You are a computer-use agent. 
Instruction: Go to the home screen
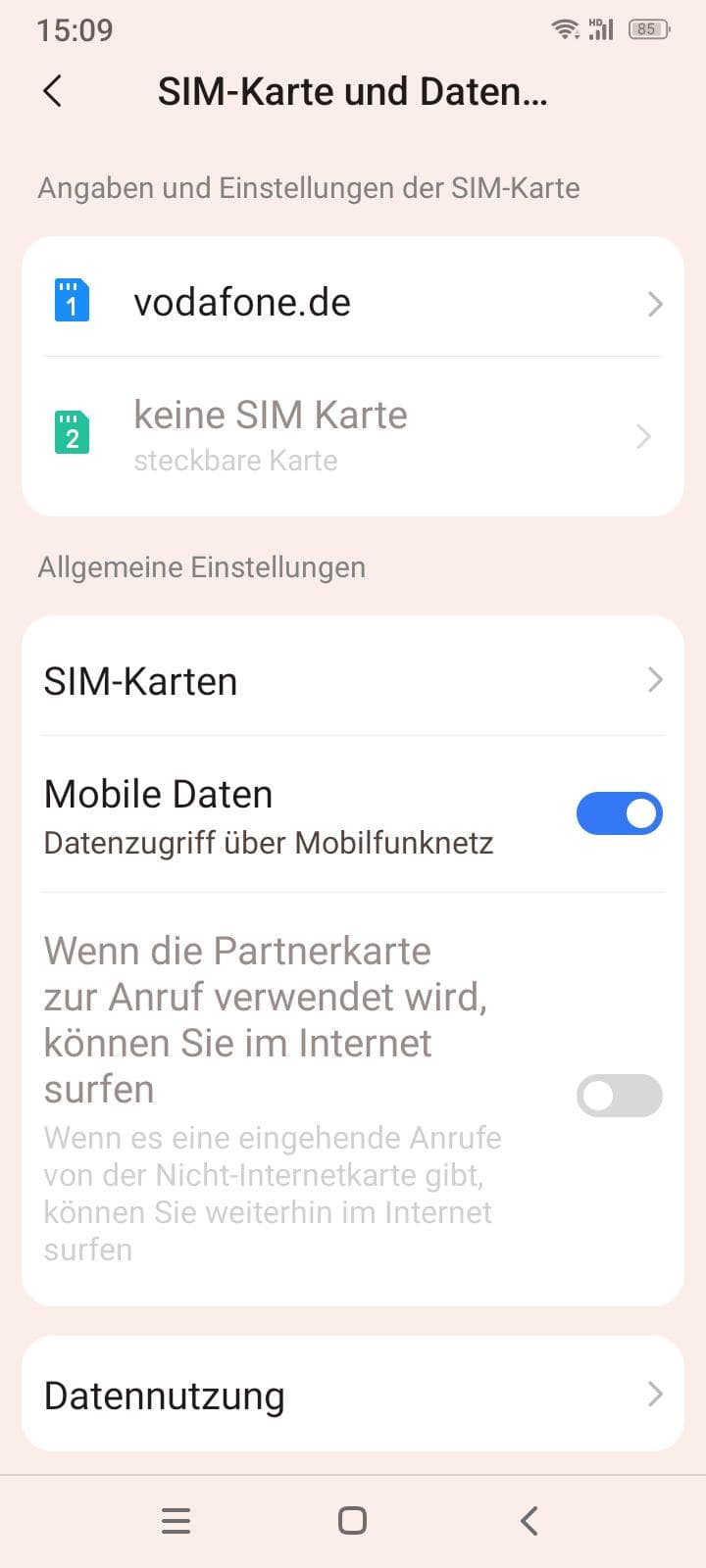[x=352, y=1520]
